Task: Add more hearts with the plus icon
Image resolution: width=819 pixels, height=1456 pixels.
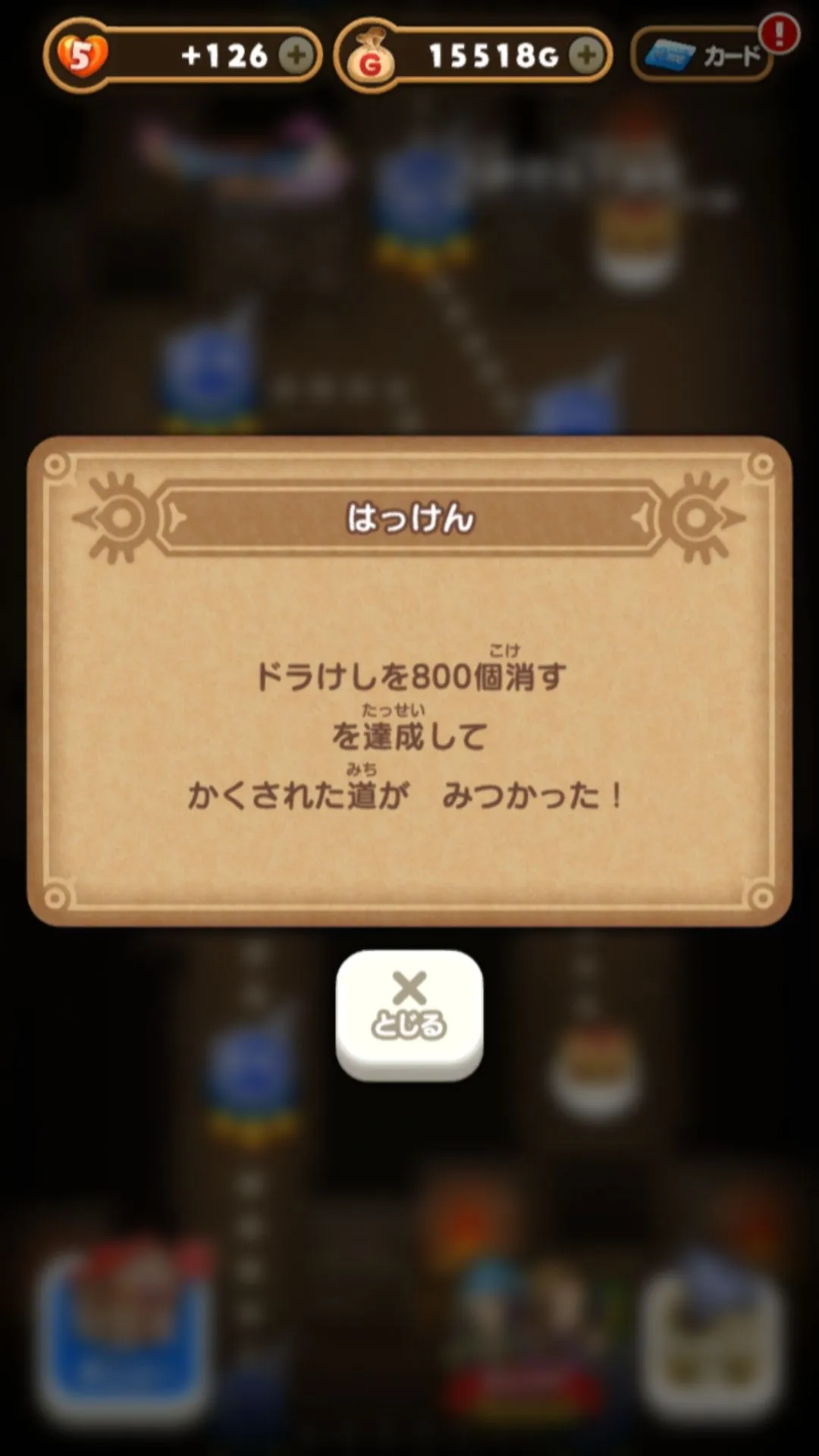Action: point(296,55)
